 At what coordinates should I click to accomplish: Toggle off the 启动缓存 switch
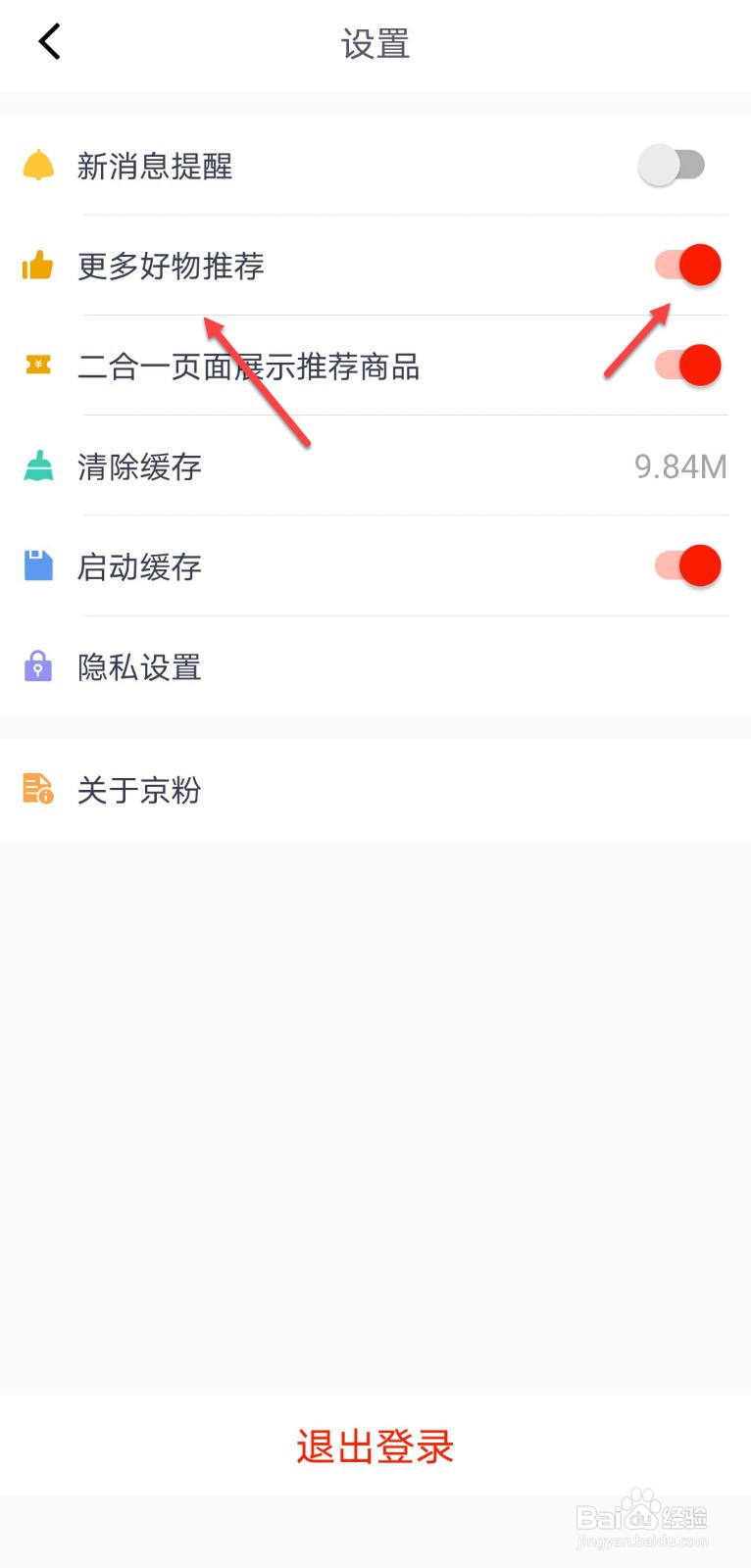[x=689, y=565]
